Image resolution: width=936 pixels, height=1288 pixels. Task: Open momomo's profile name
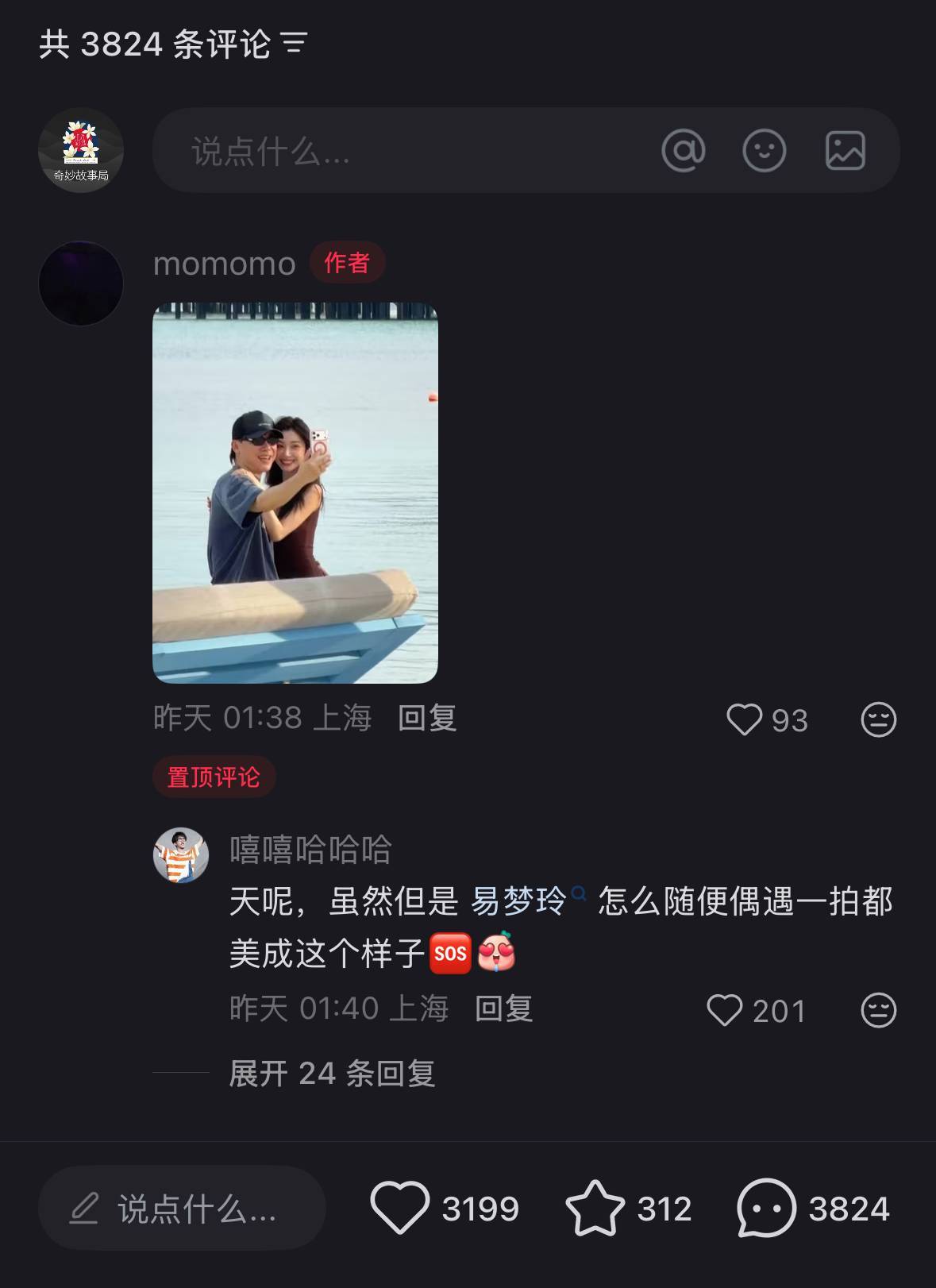pos(222,264)
